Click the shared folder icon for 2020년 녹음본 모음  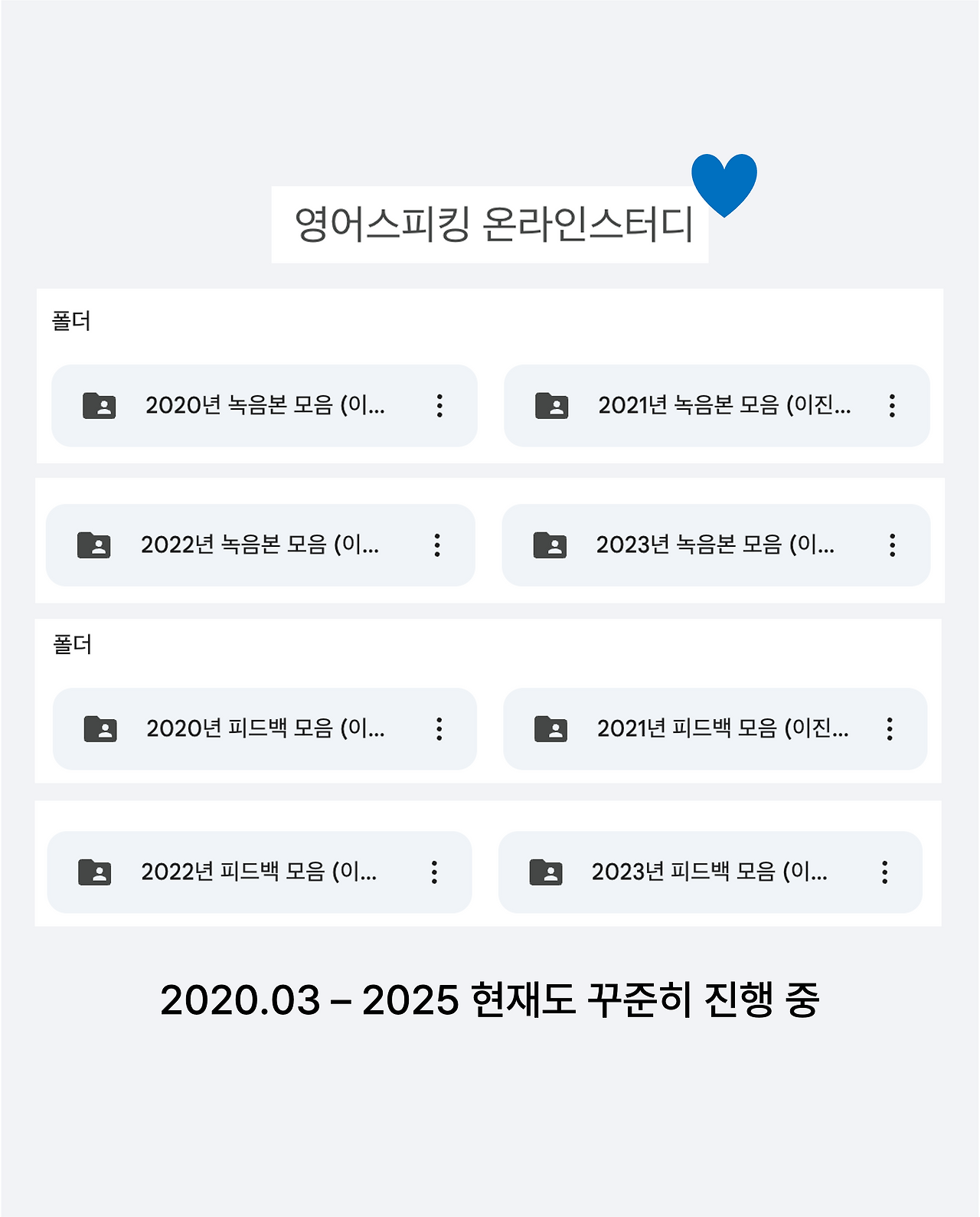[x=98, y=406]
